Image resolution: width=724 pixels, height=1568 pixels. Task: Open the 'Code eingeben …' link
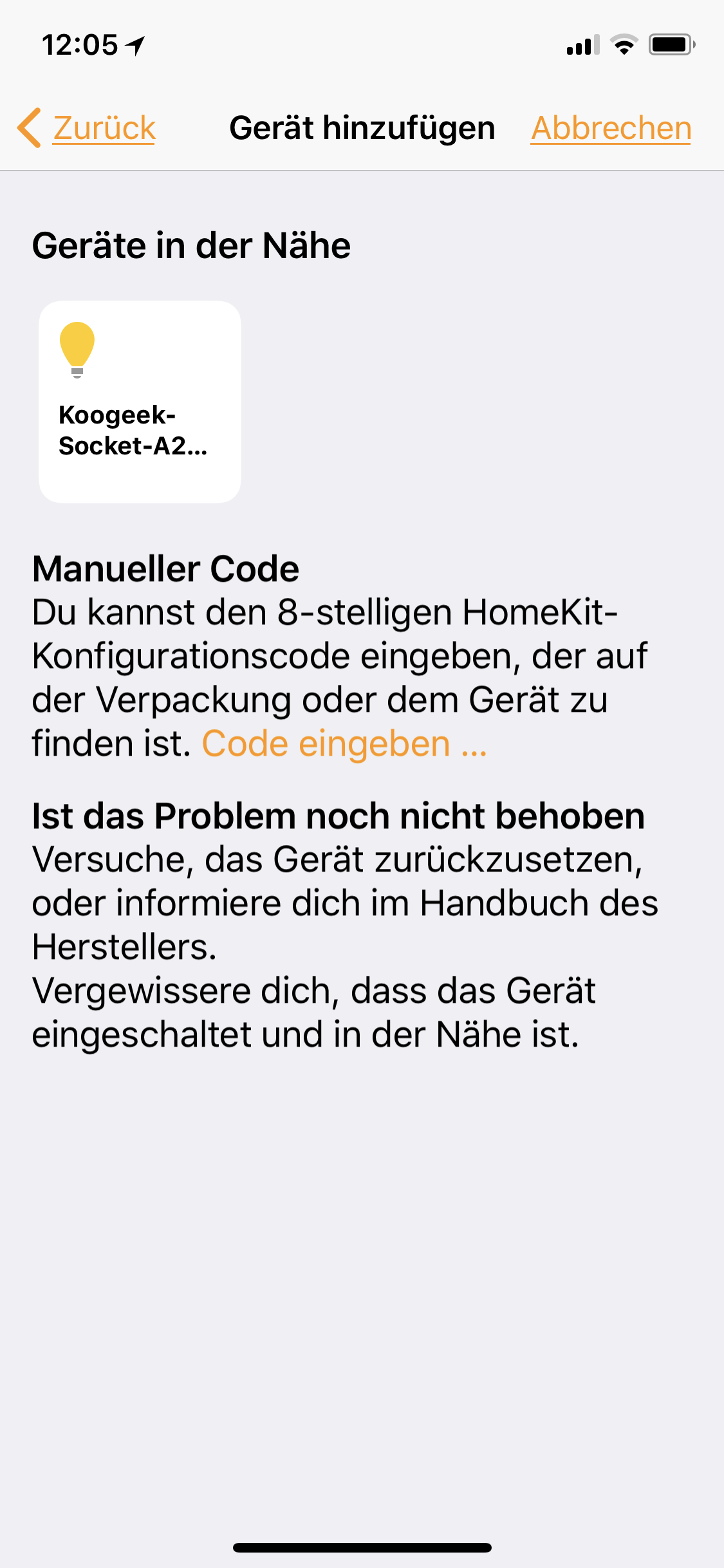point(344,744)
